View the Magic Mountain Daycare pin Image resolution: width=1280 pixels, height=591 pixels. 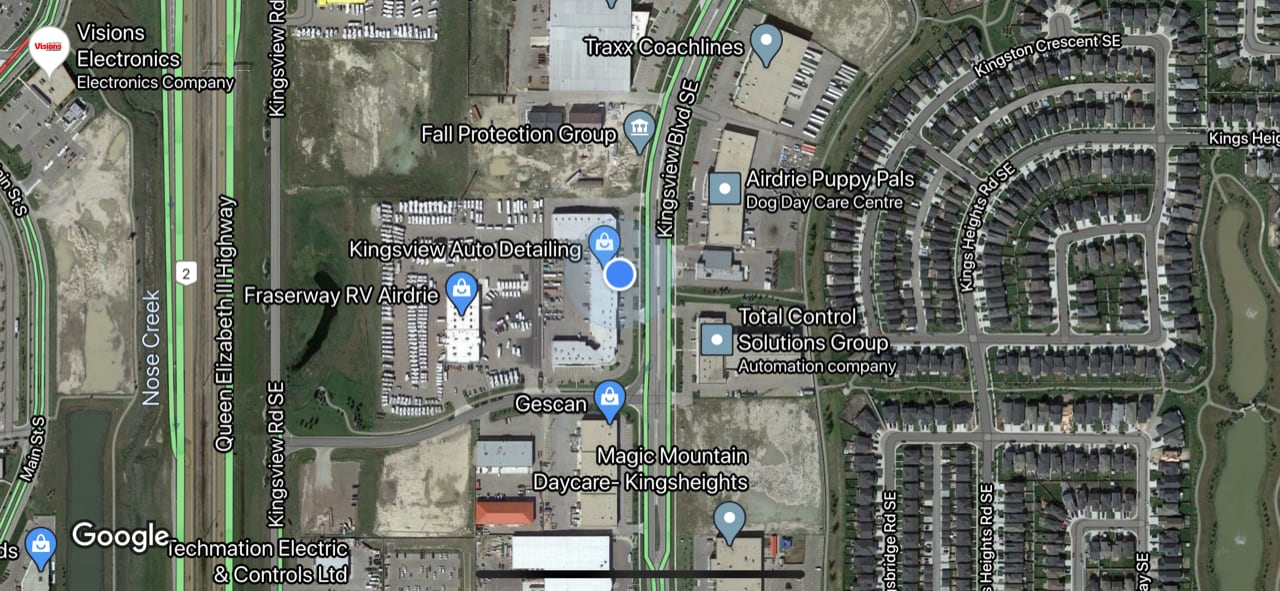pos(730,520)
